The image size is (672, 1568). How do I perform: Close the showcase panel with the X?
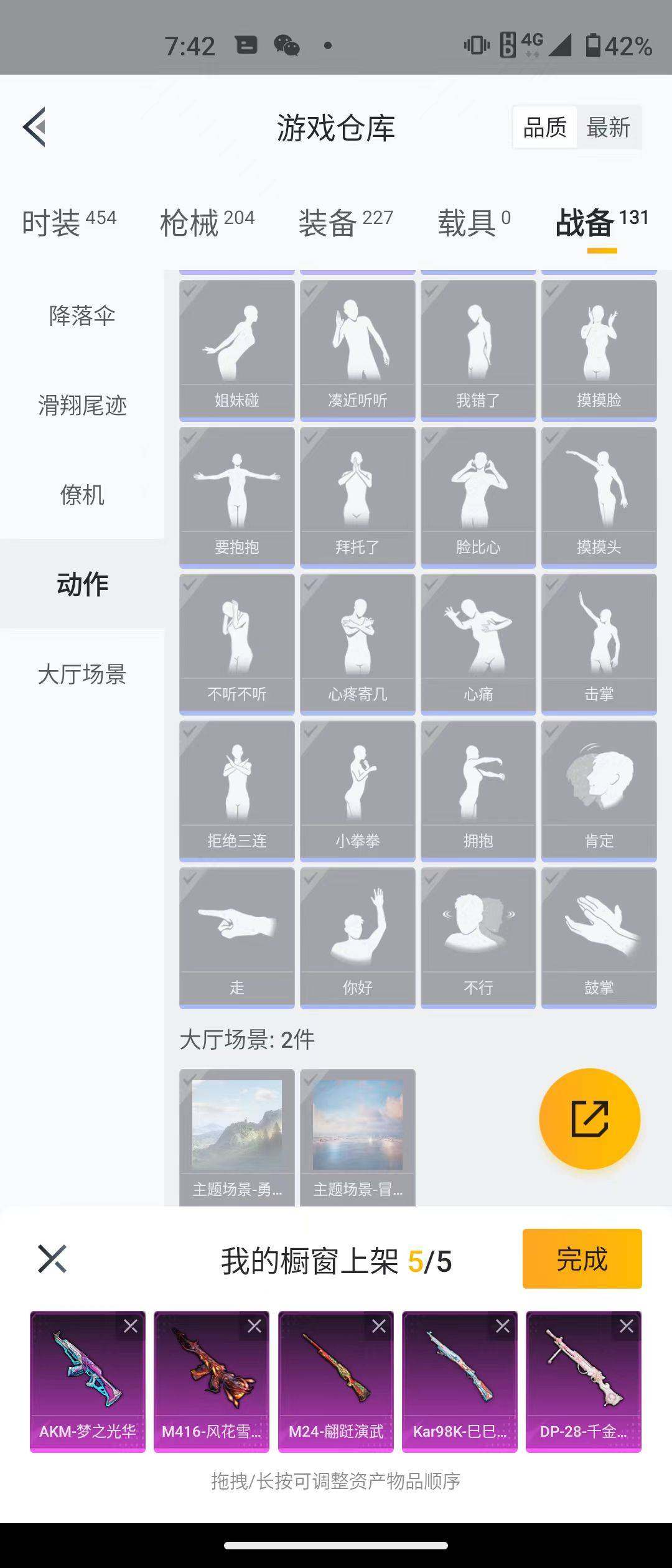click(x=51, y=1258)
